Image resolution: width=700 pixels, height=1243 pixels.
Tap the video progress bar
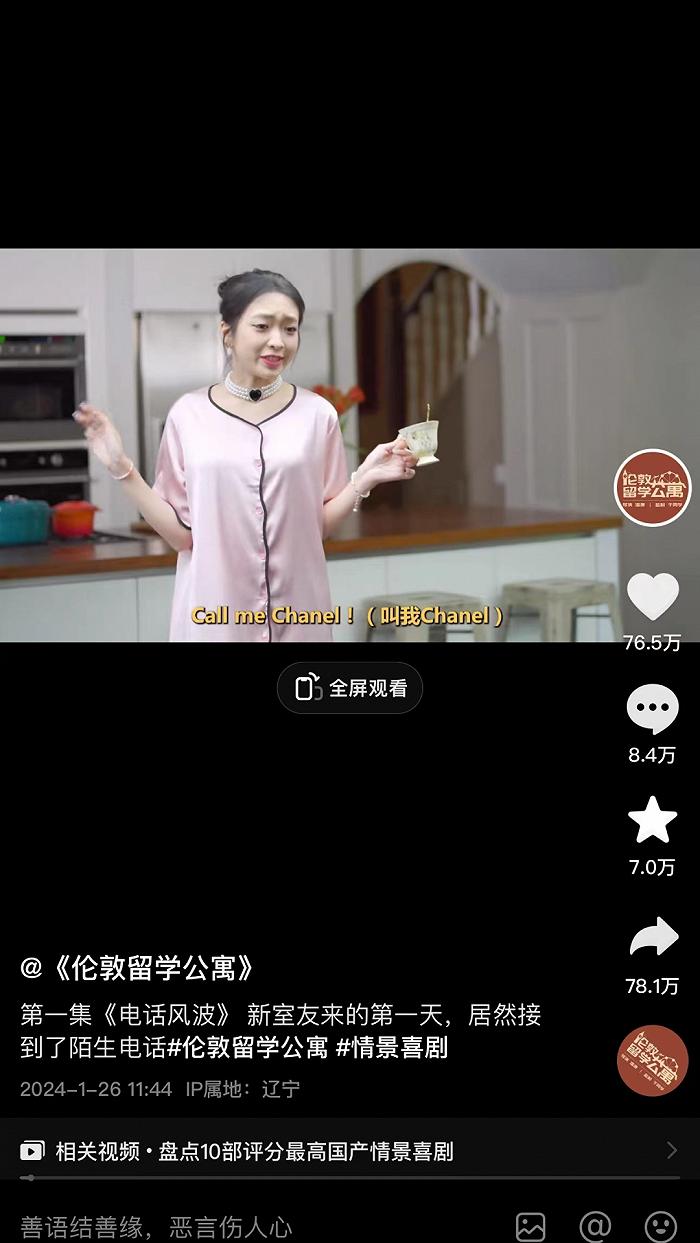pyautogui.click(x=350, y=1178)
